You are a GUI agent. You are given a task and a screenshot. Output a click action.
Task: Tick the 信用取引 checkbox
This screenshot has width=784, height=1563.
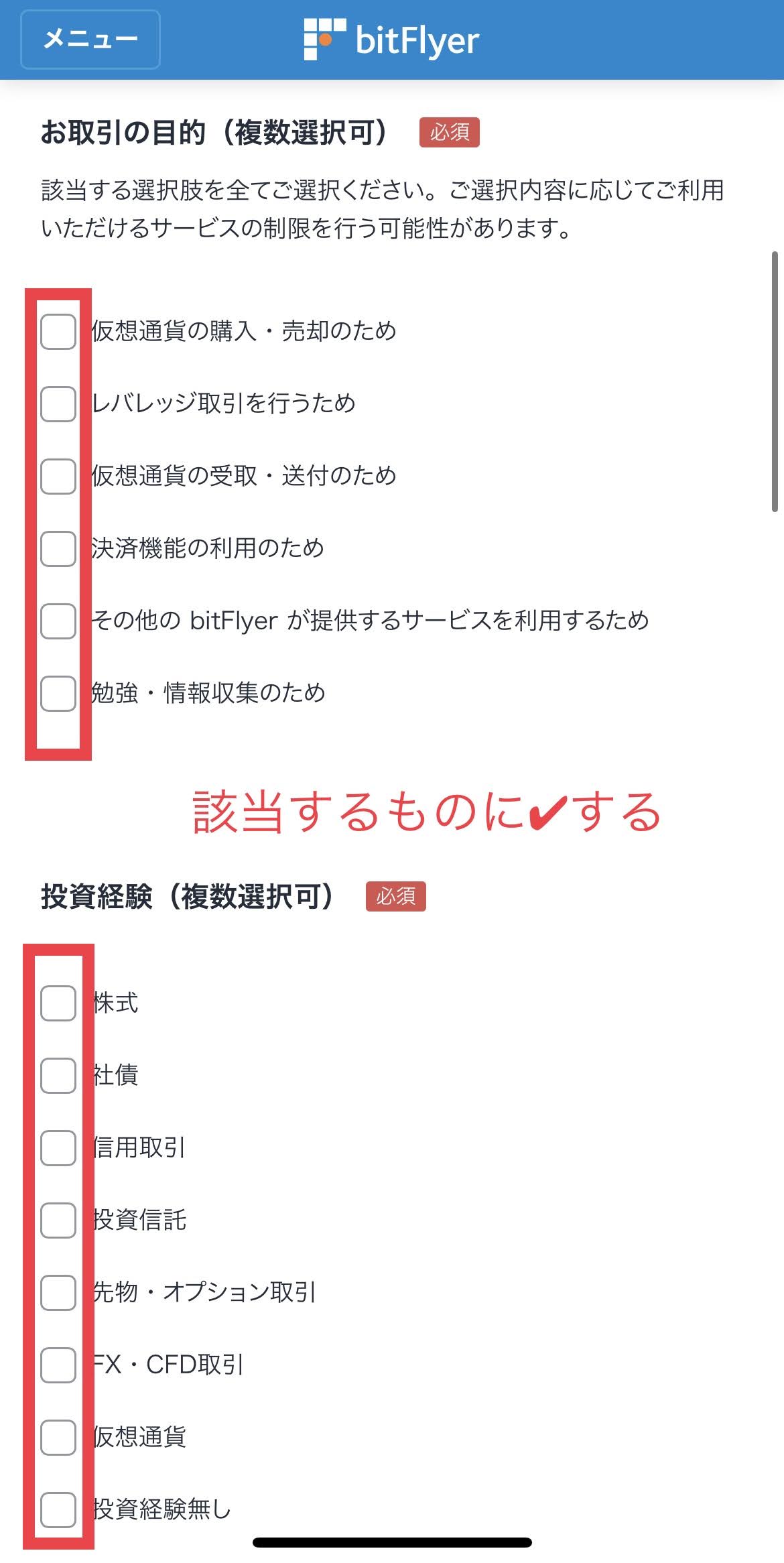coord(58,1147)
